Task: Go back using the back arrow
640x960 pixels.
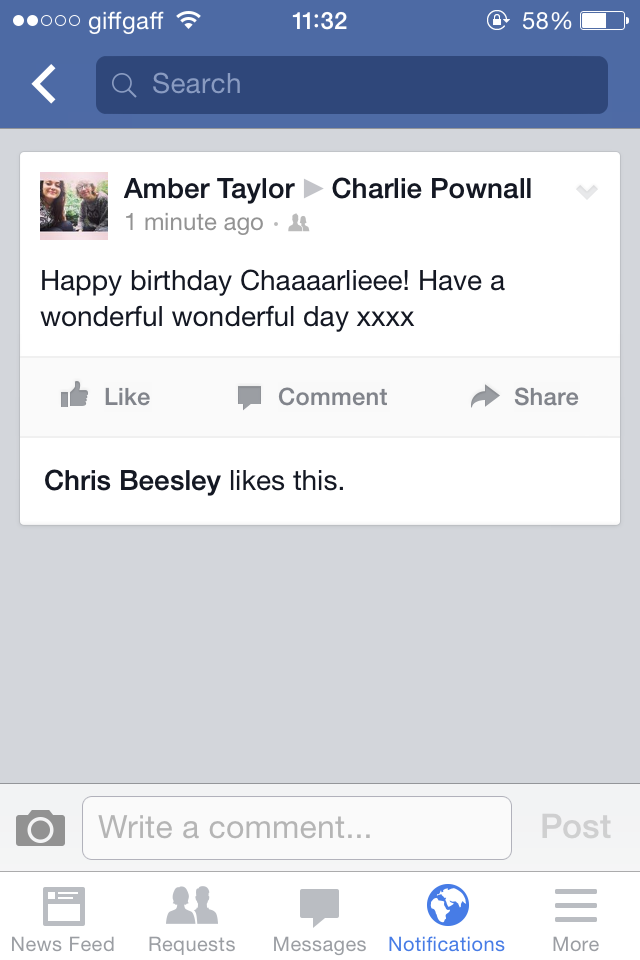Action: [44, 85]
